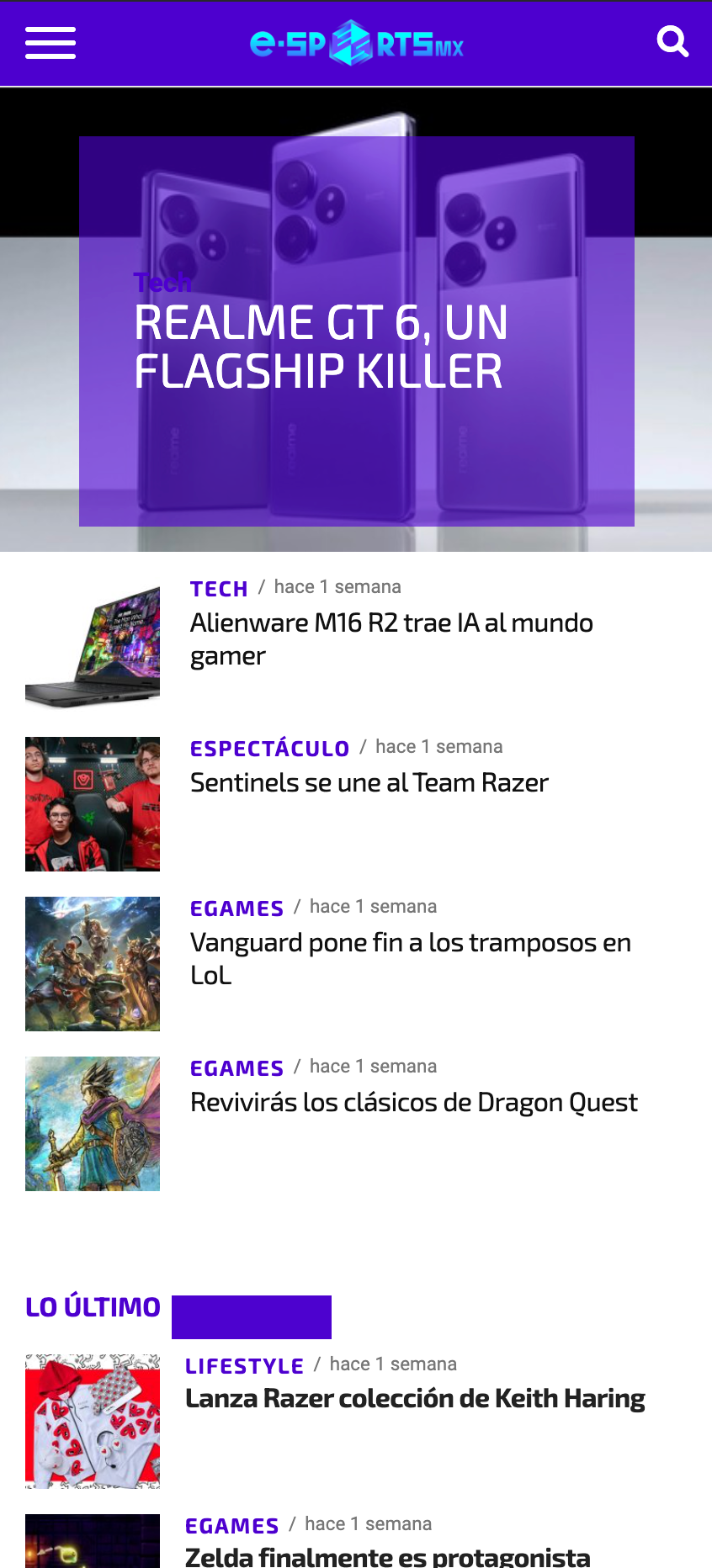Viewport: 712px width, 1568px height.
Task: Open the Lifestyle category link
Action: coord(244,1365)
